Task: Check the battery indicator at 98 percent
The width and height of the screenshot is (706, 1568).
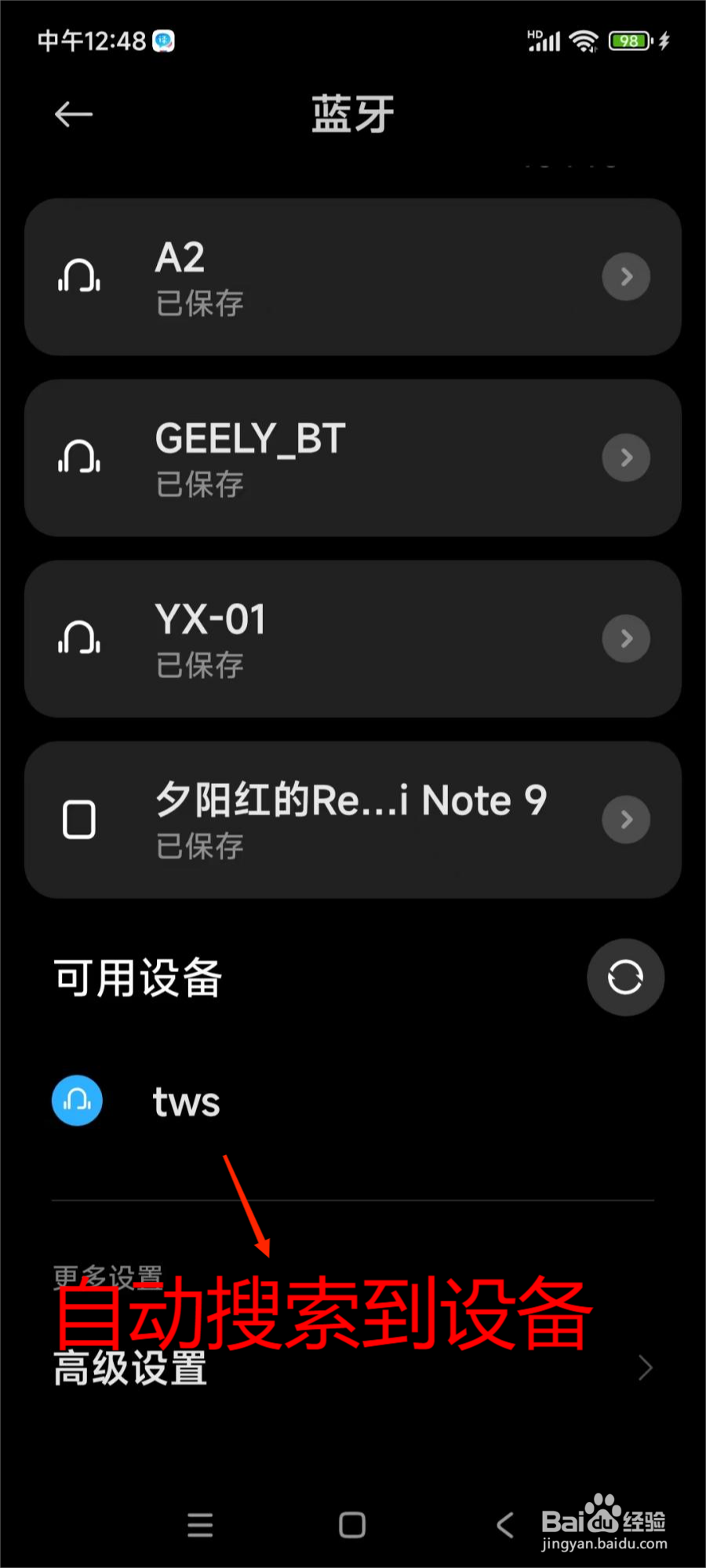Action: click(628, 41)
